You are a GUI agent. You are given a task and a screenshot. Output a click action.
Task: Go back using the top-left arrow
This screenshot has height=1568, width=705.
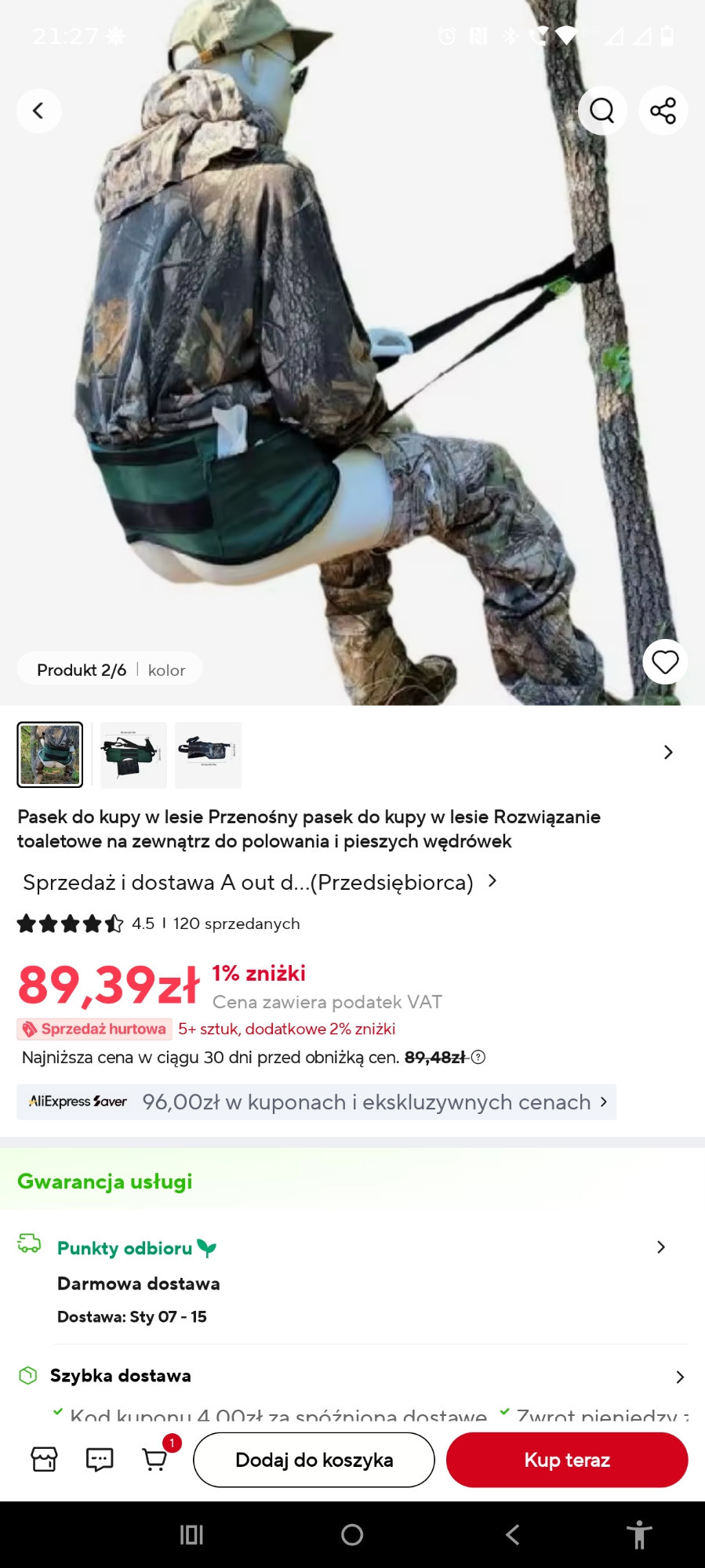pos(38,111)
